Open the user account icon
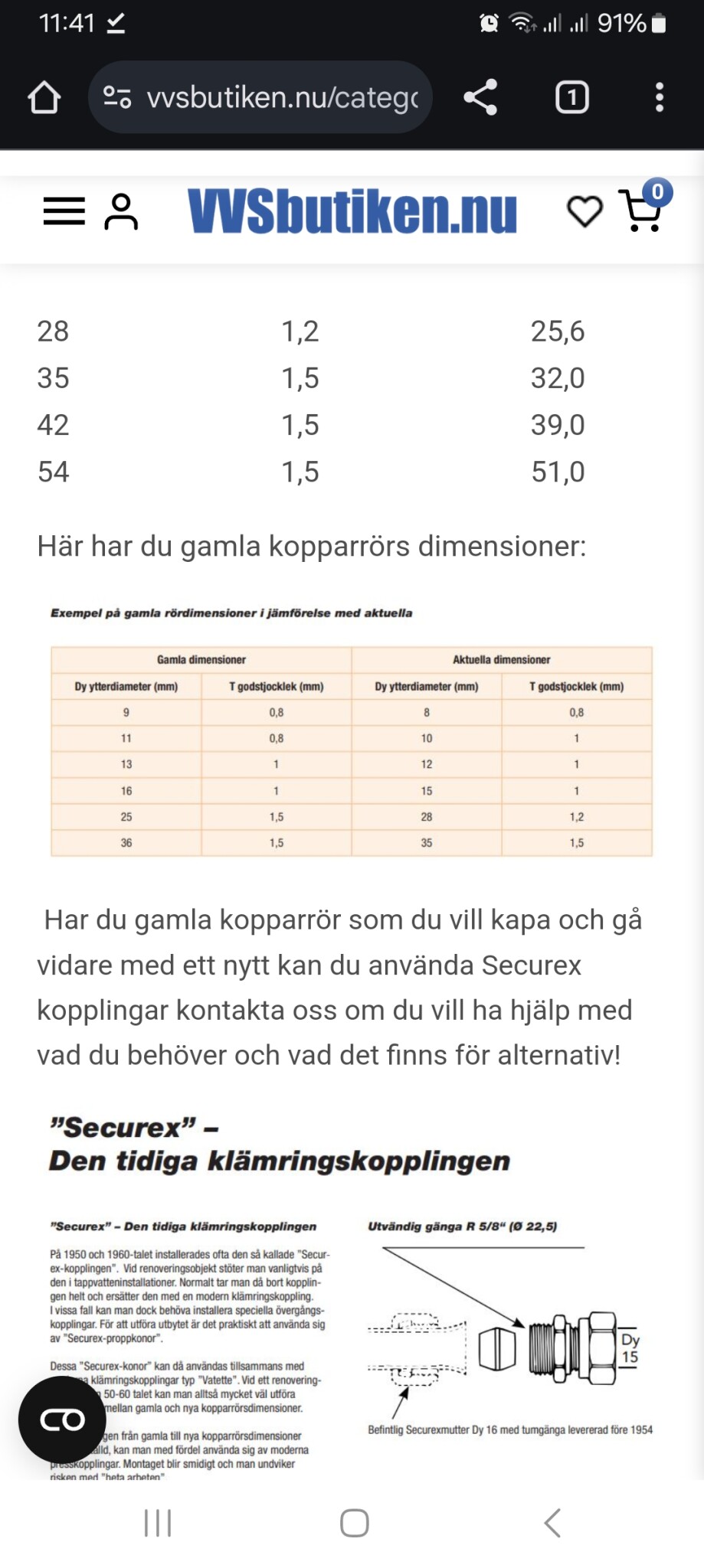Screen dimensions: 704x1568 pos(121,211)
